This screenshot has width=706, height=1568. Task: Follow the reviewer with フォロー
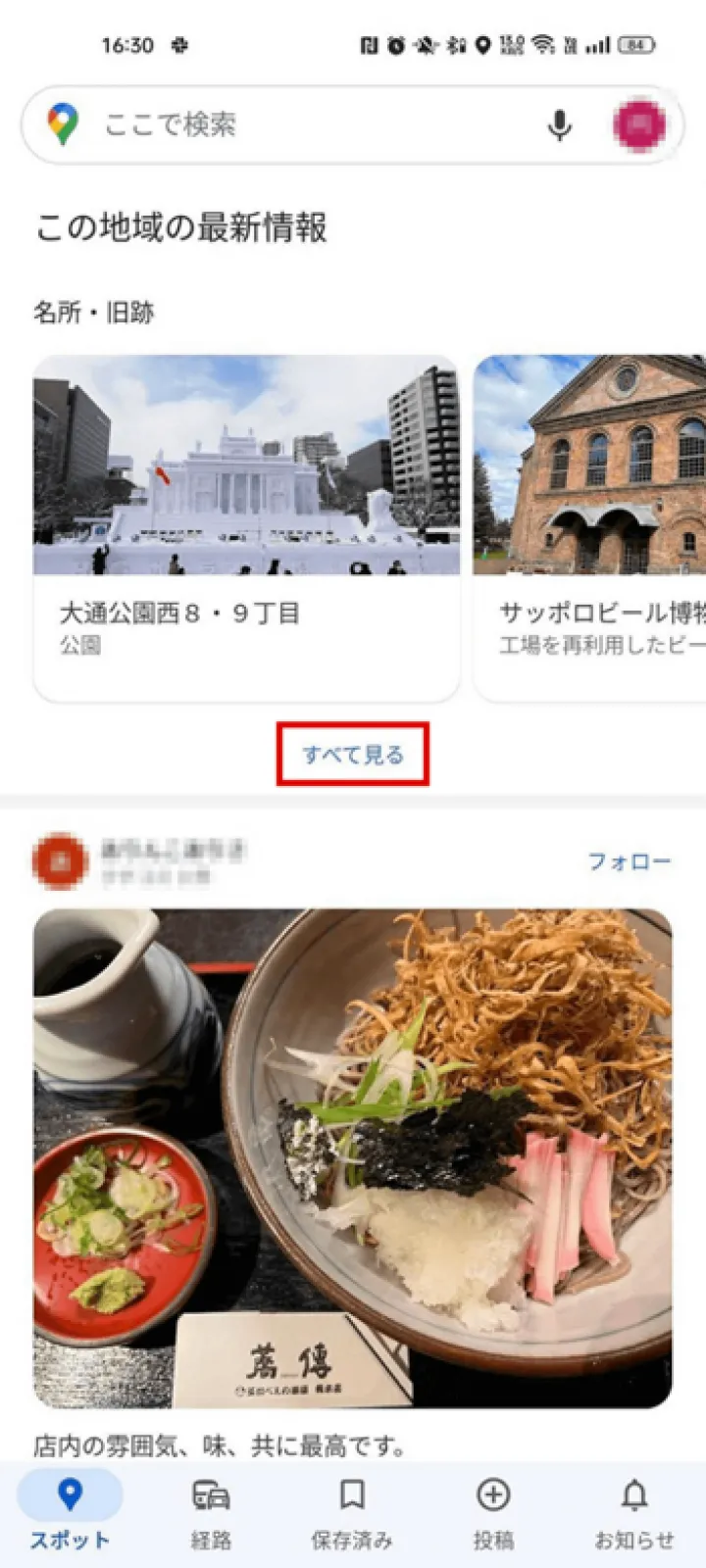pyautogui.click(x=629, y=861)
